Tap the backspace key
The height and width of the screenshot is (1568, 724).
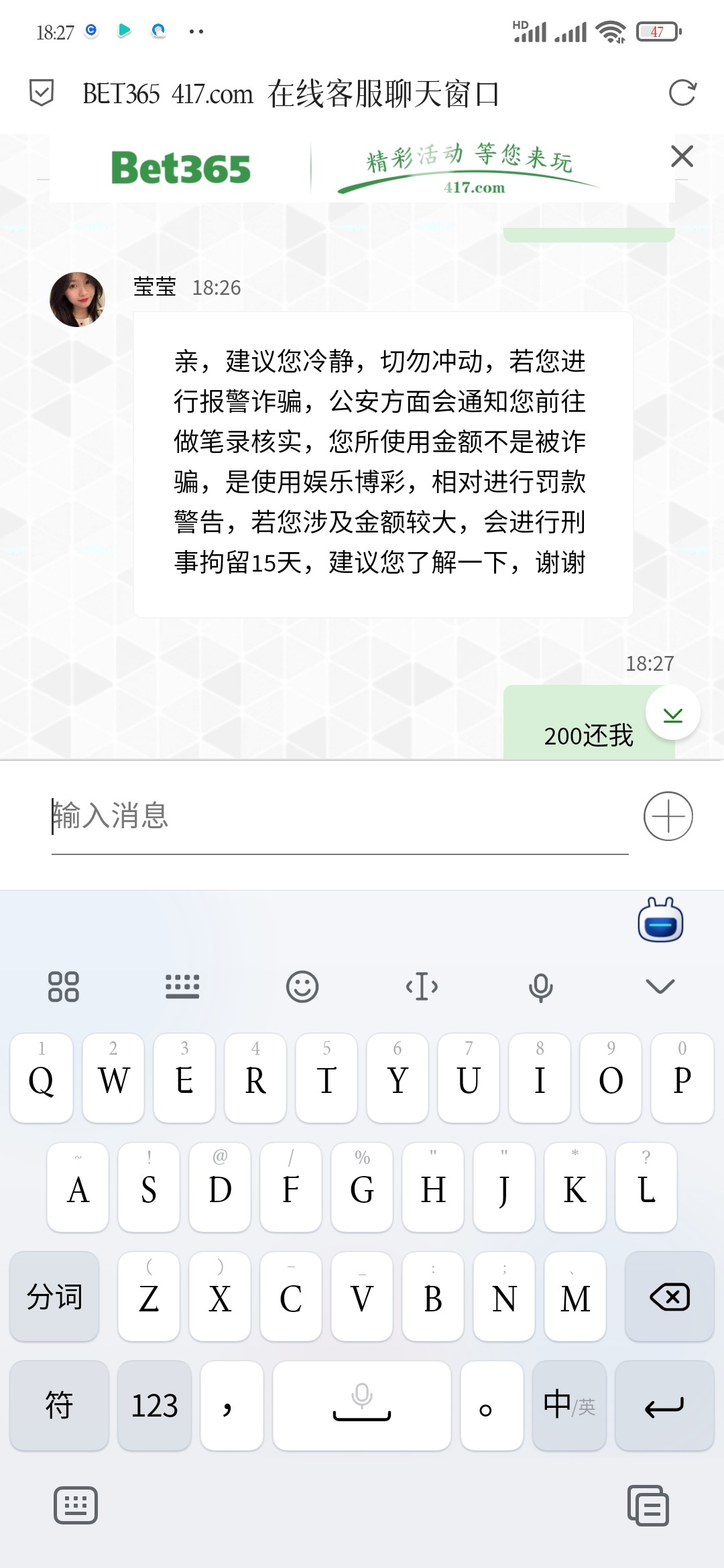(x=669, y=1297)
